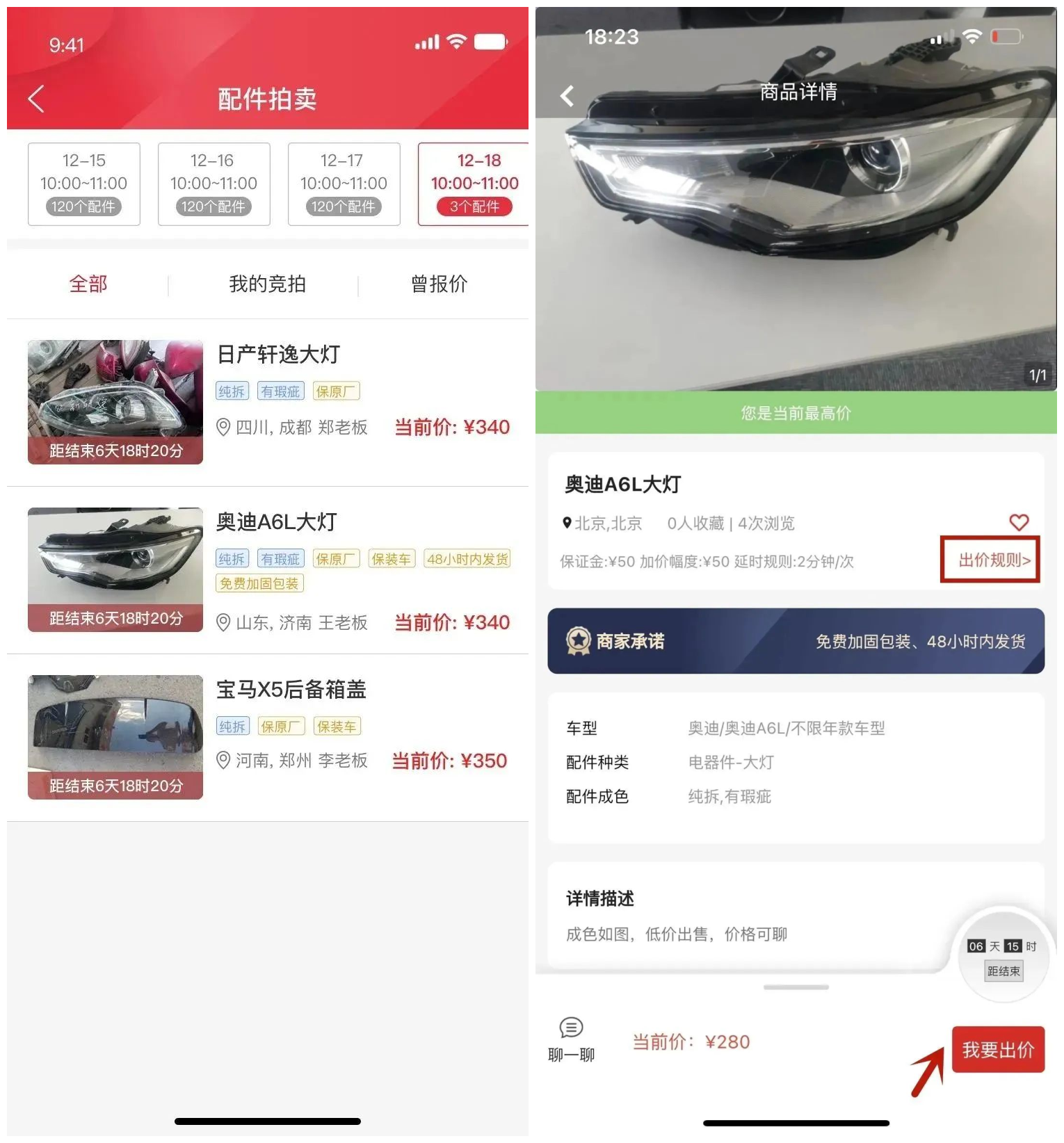
Task: Switch to the 曾报价 tab
Action: pos(439,284)
